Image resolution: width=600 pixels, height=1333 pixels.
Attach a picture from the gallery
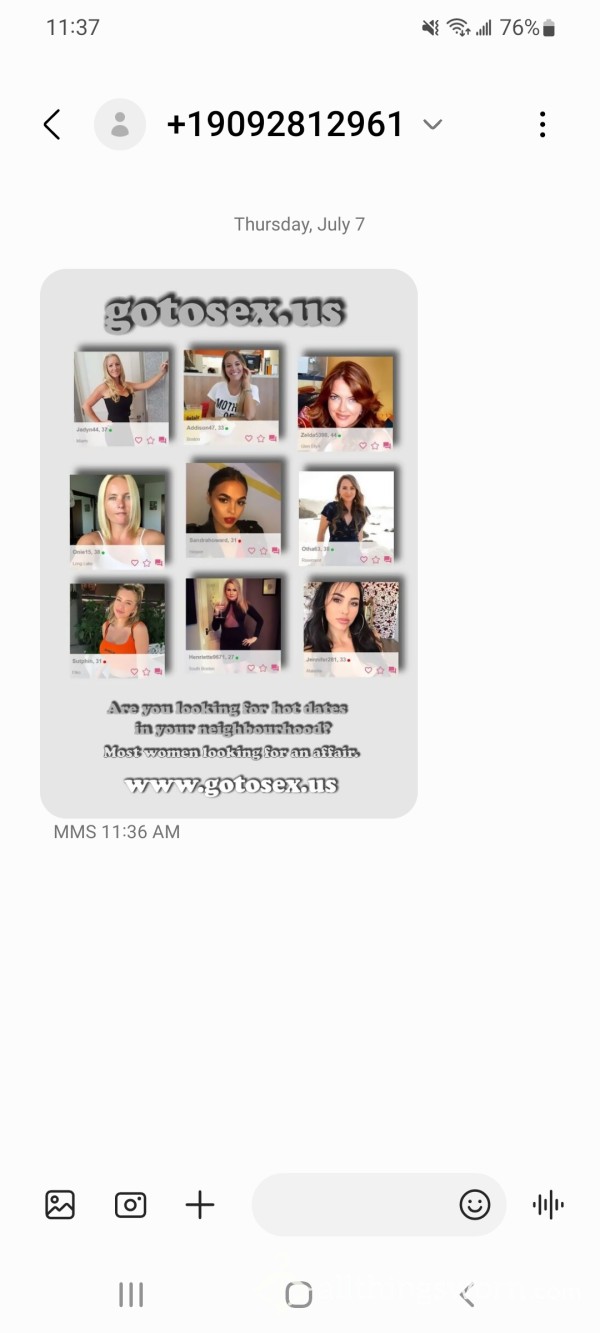click(60, 1205)
